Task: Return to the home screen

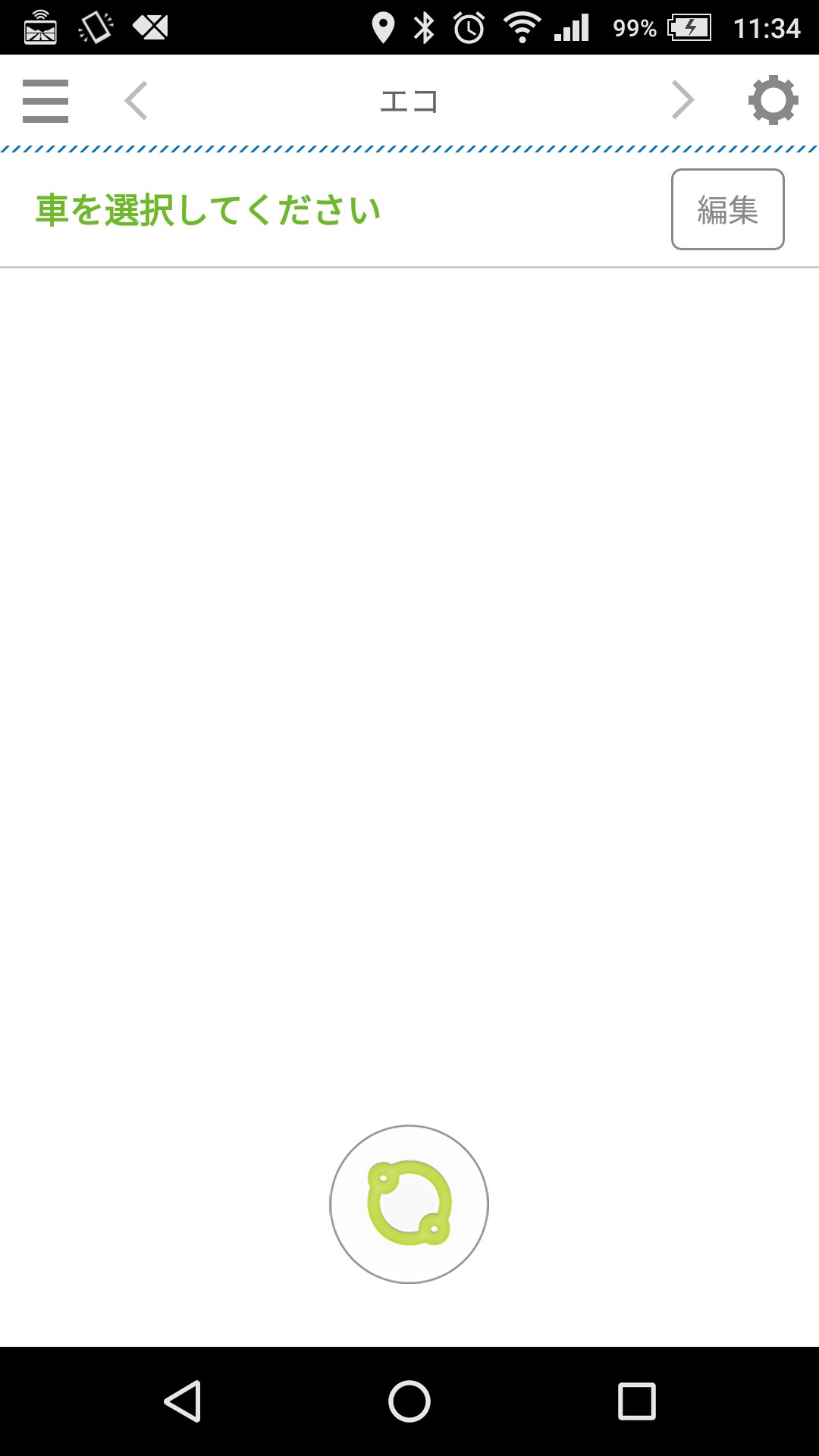Action: [x=409, y=1401]
